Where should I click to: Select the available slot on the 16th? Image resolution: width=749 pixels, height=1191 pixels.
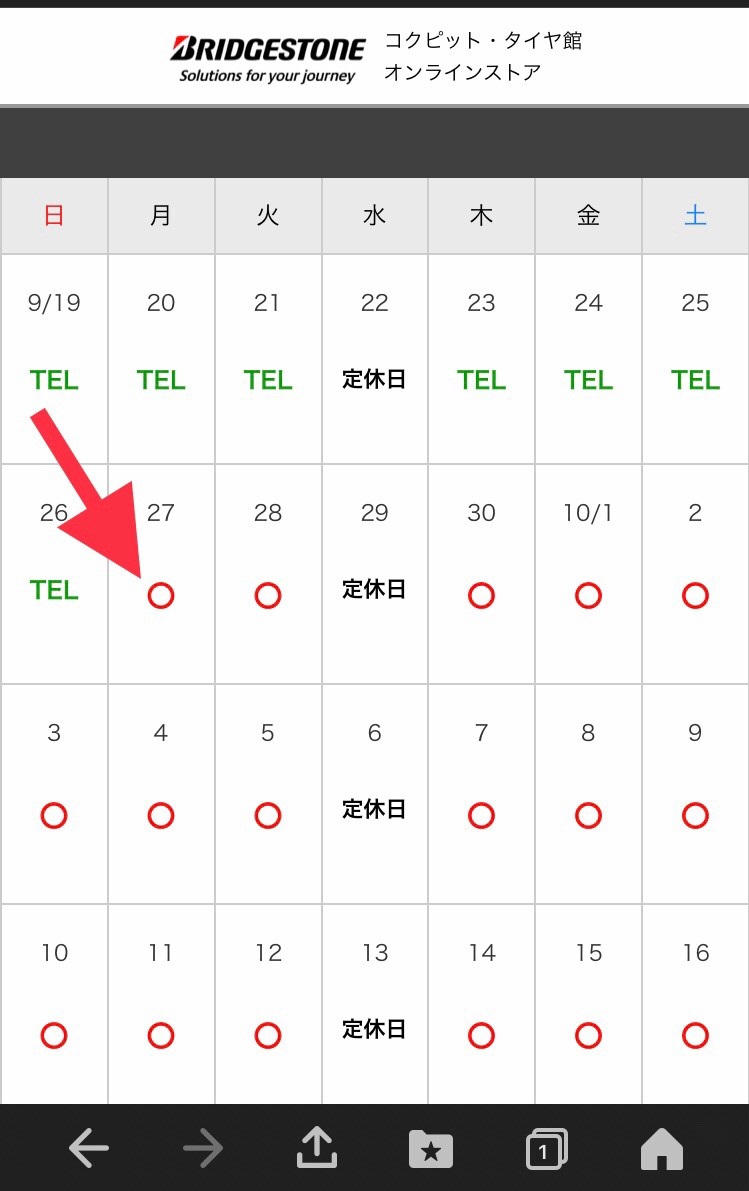click(695, 1035)
